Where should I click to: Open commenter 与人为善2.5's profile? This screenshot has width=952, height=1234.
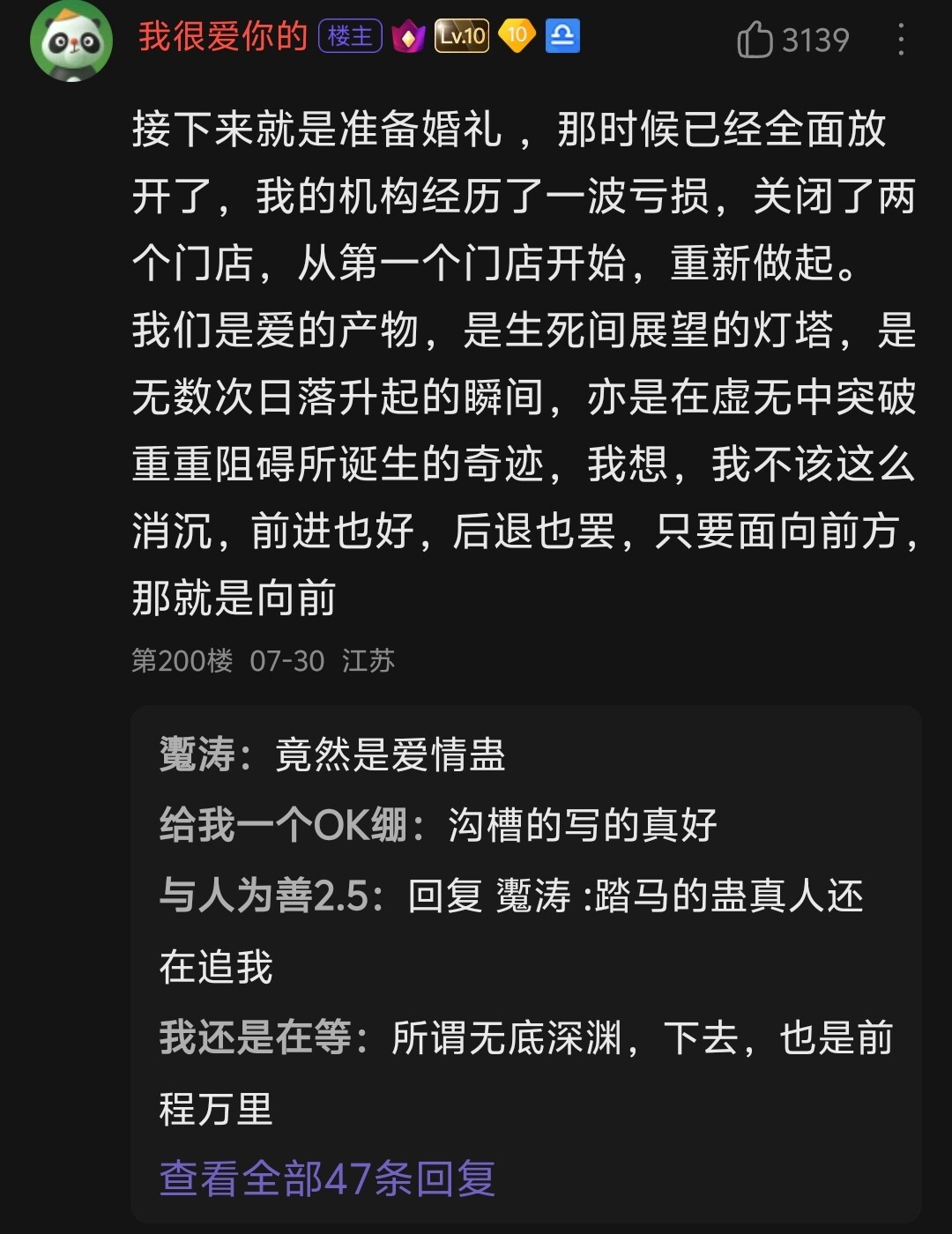pos(263,896)
